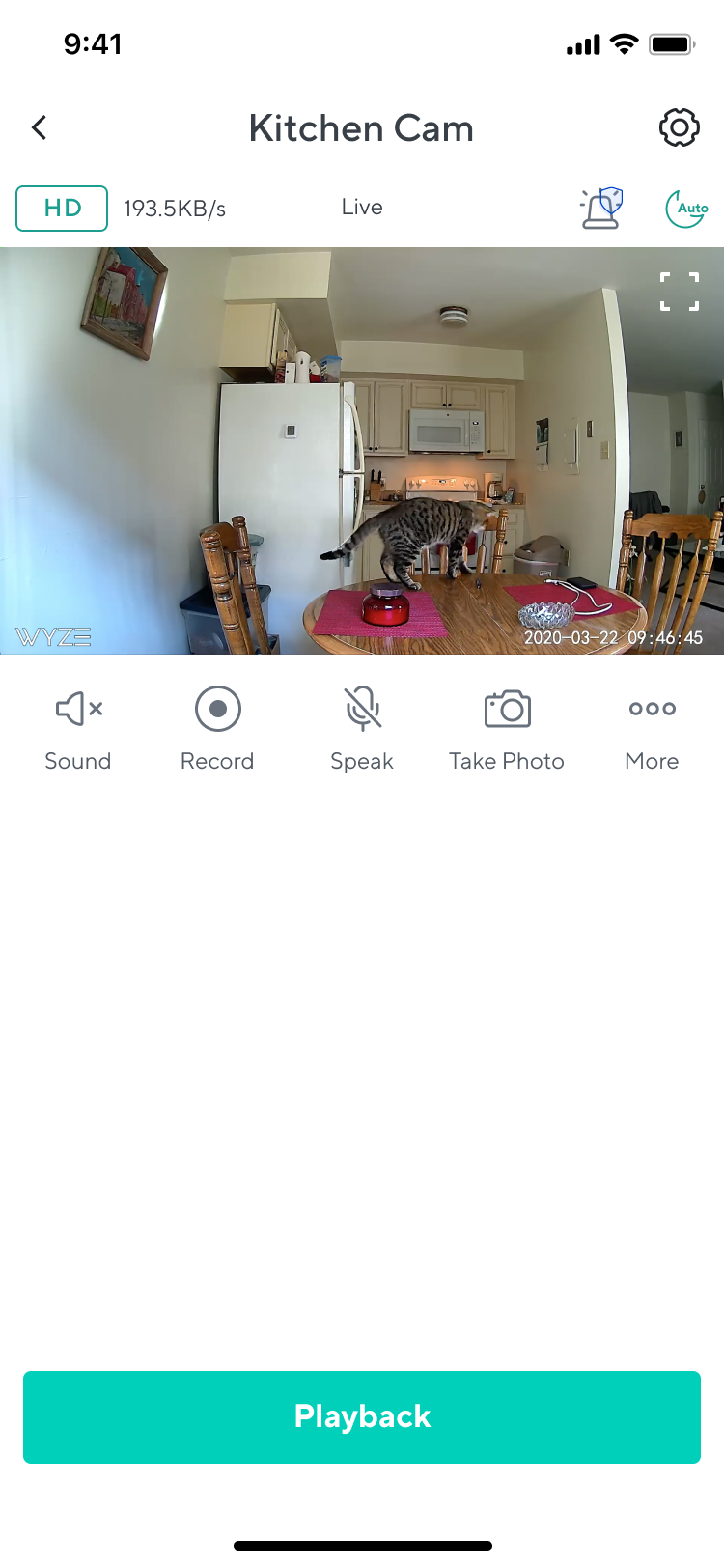The width and height of the screenshot is (724, 1568).
Task: Open camera settings gear
Action: [x=679, y=127]
